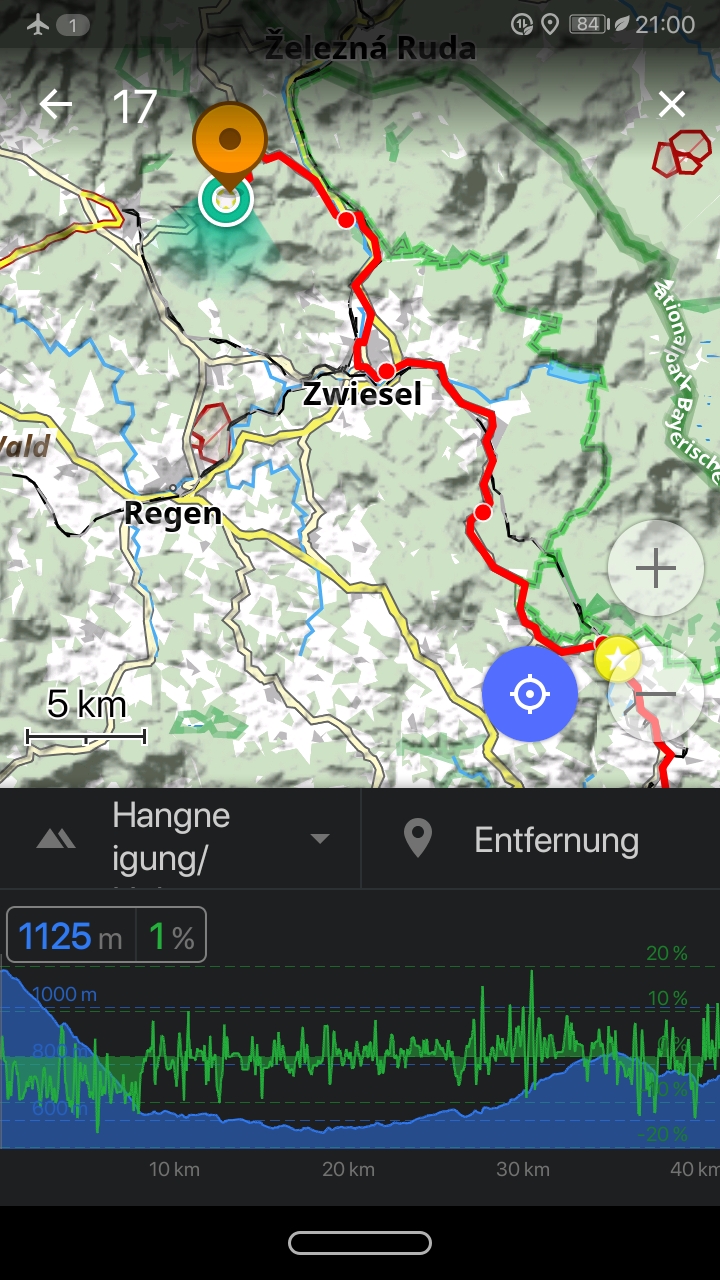The image size is (720, 1280).
Task: Close the track view with the X
Action: (672, 104)
